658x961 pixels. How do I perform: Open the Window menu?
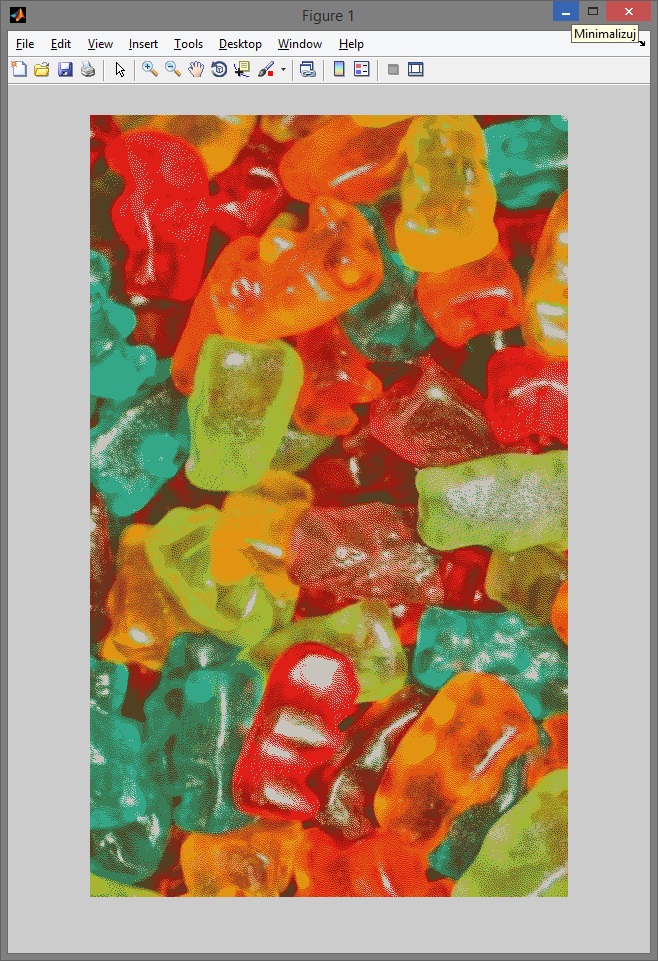300,44
